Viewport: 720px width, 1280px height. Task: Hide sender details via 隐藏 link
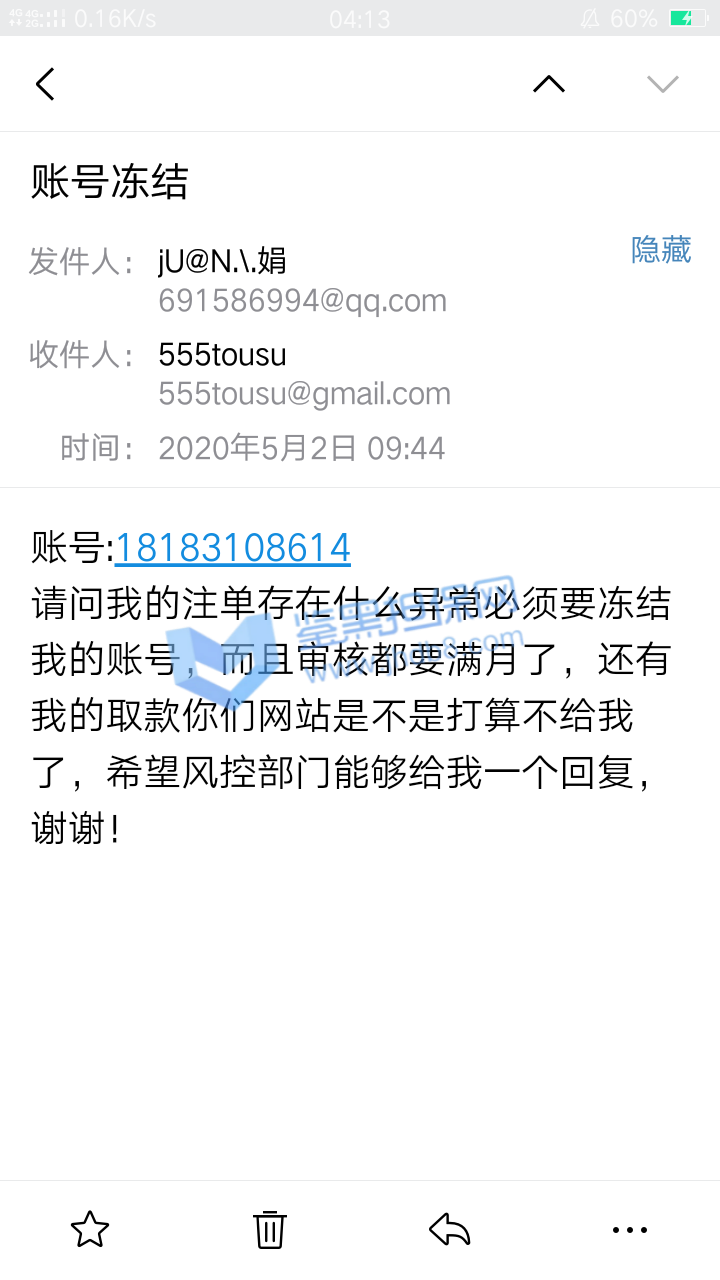click(x=660, y=250)
